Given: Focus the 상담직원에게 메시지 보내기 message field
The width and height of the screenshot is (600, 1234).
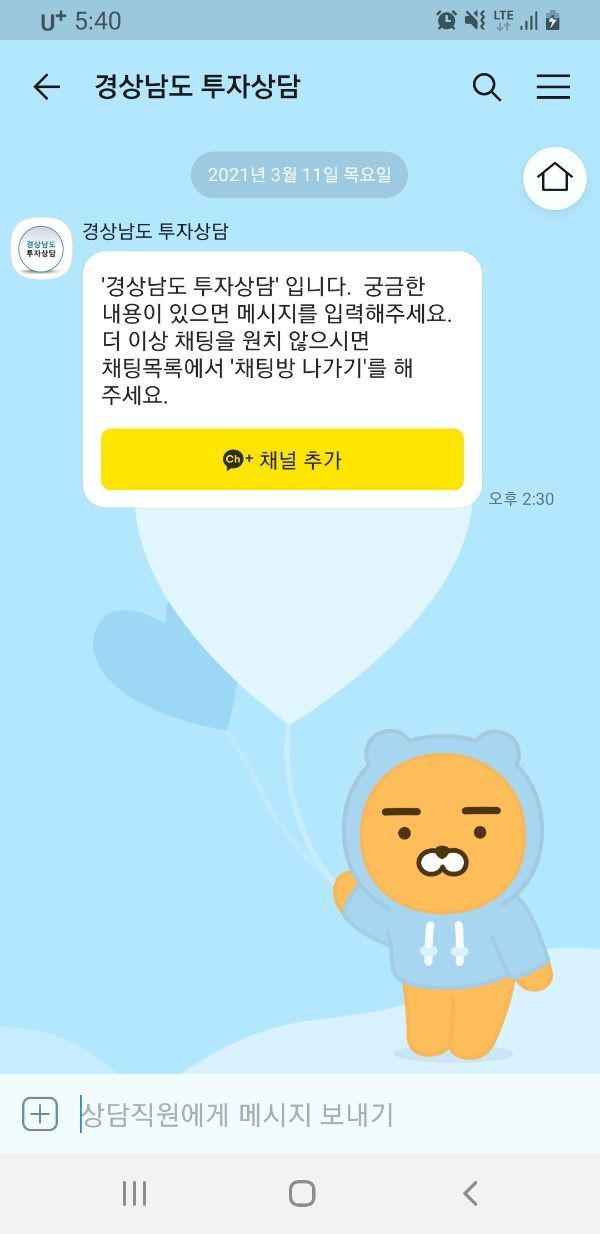Looking at the screenshot, I should [x=320, y=1114].
